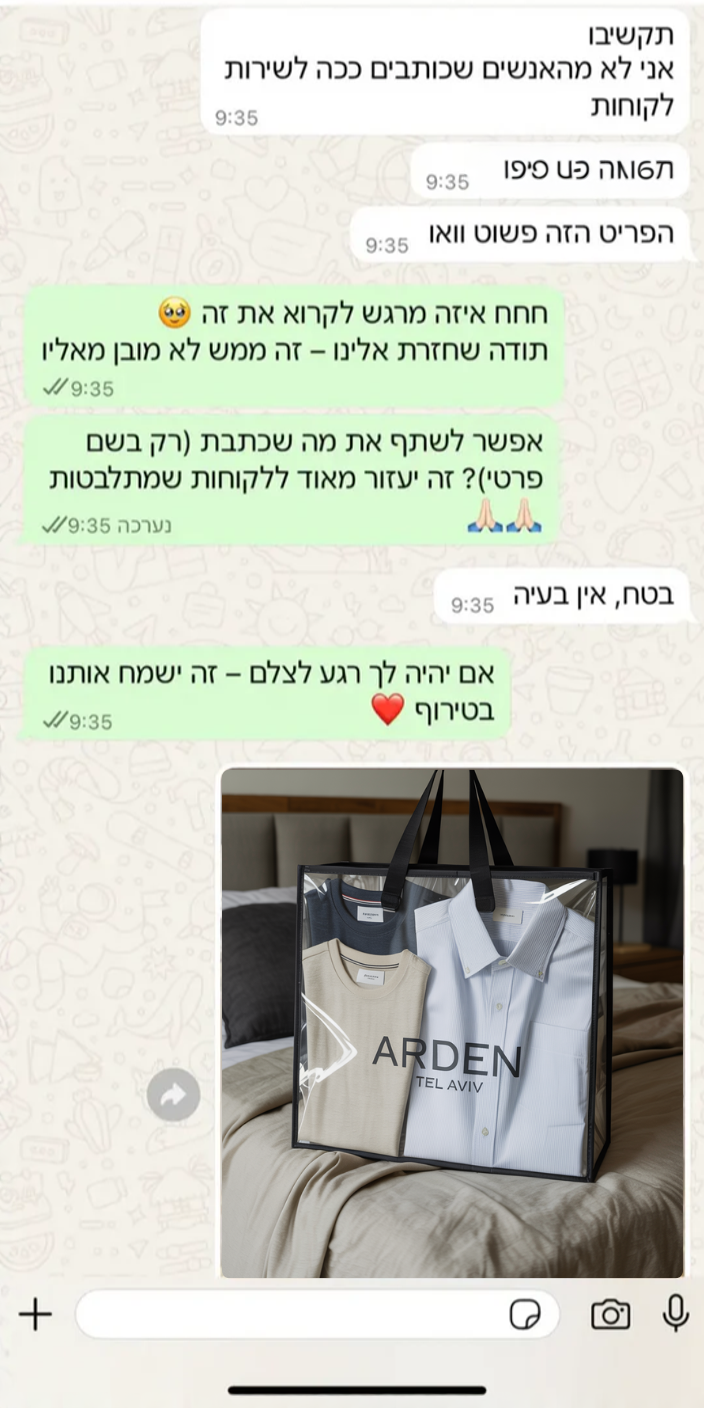Viewport: 704px width, 1408px height.
Task: Open the attachment plus menu
Action: (35, 1314)
